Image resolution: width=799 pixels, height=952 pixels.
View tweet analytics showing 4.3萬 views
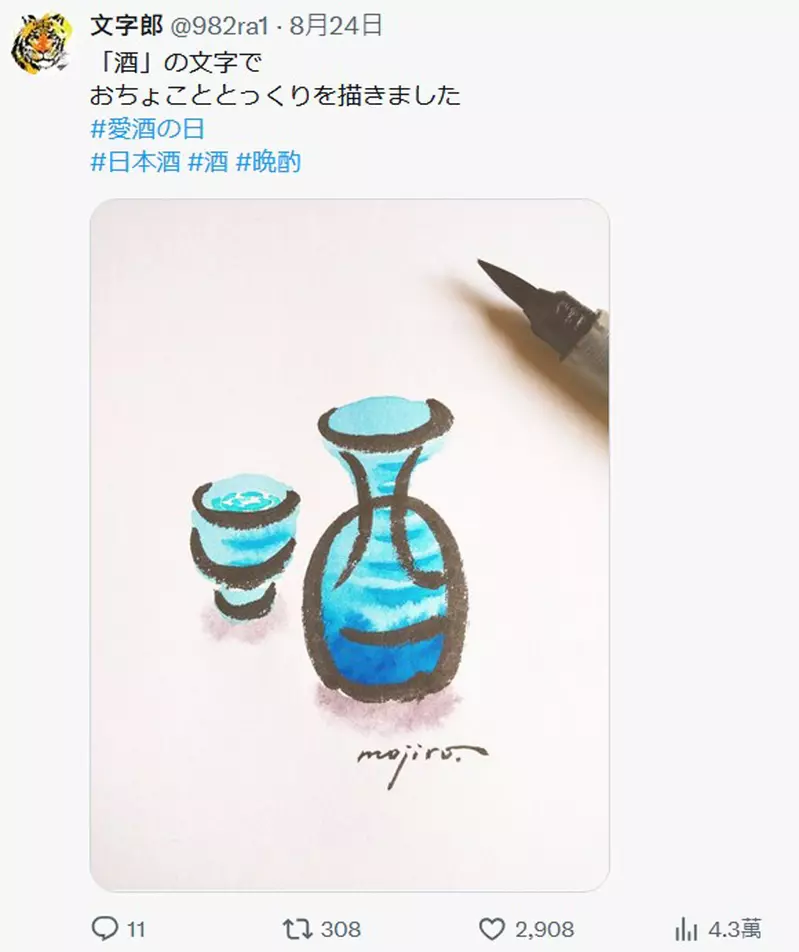tap(688, 929)
